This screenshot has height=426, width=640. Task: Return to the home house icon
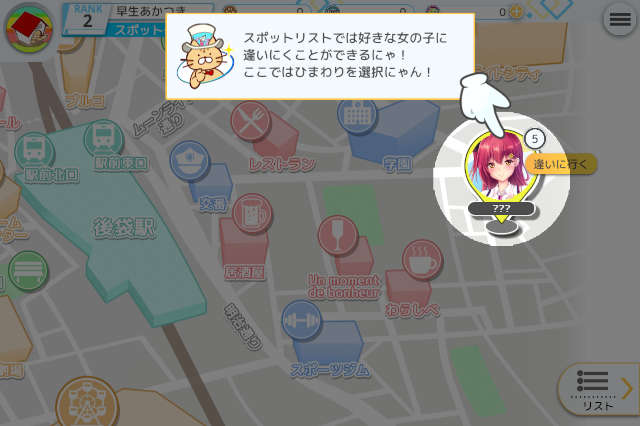(29, 28)
